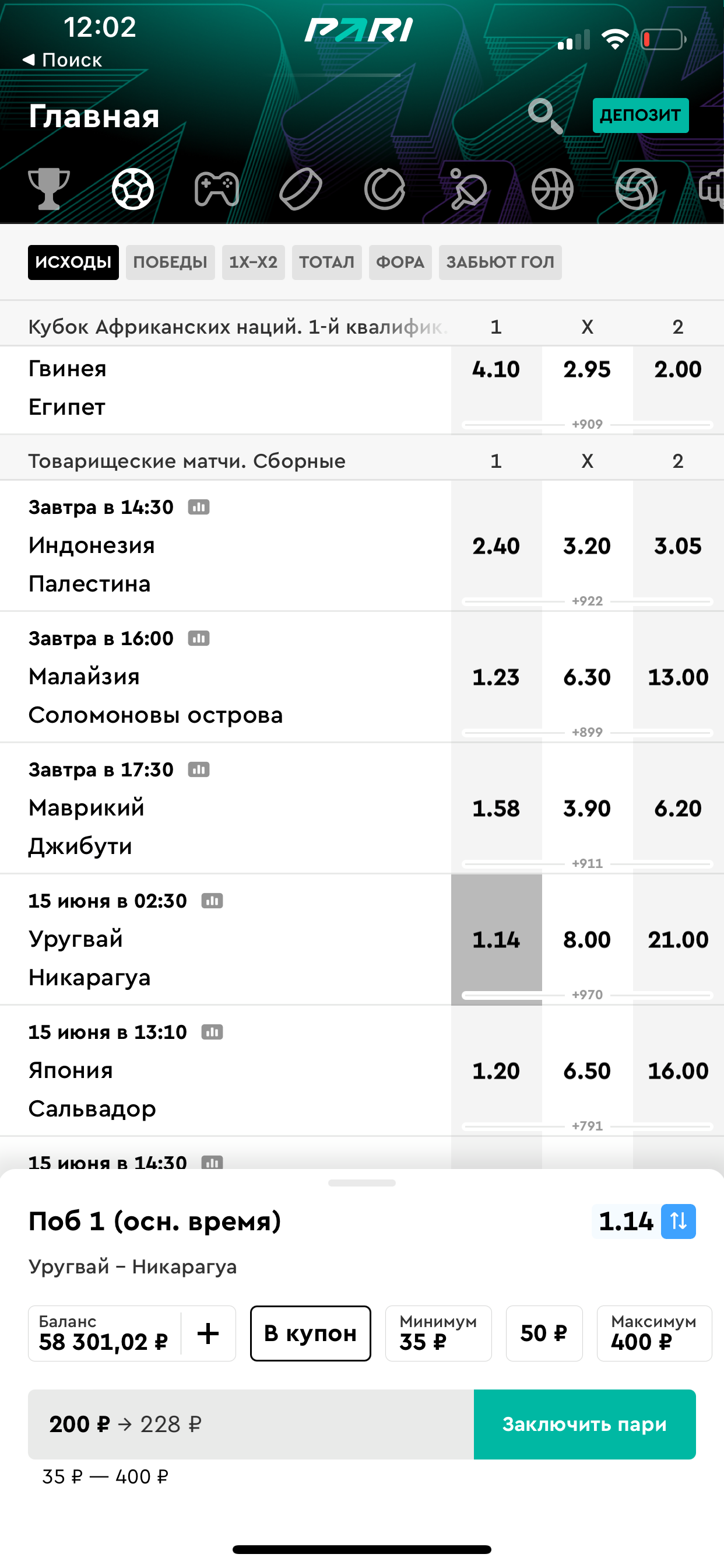
Task: Set stake to Минимум 35 ₽
Action: (x=438, y=1333)
